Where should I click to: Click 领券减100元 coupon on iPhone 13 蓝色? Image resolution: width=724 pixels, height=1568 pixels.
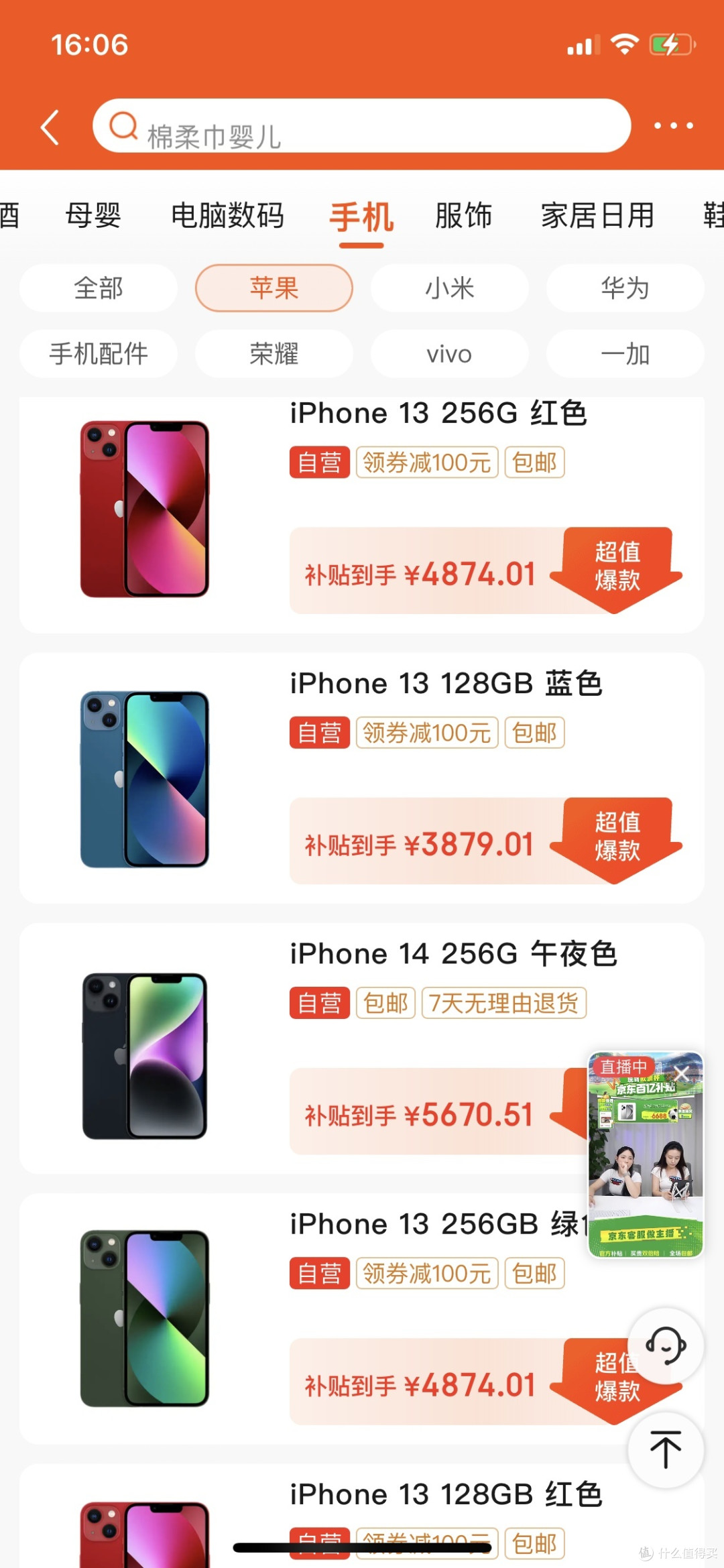(427, 733)
